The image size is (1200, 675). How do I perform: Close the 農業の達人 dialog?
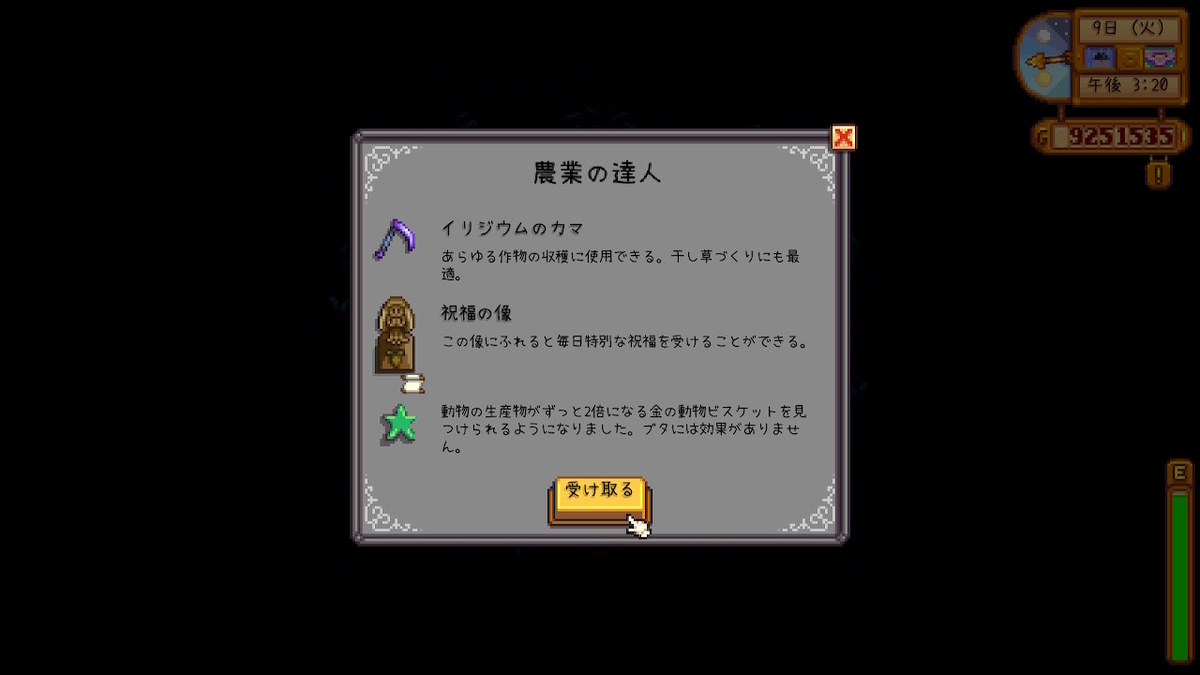click(843, 138)
